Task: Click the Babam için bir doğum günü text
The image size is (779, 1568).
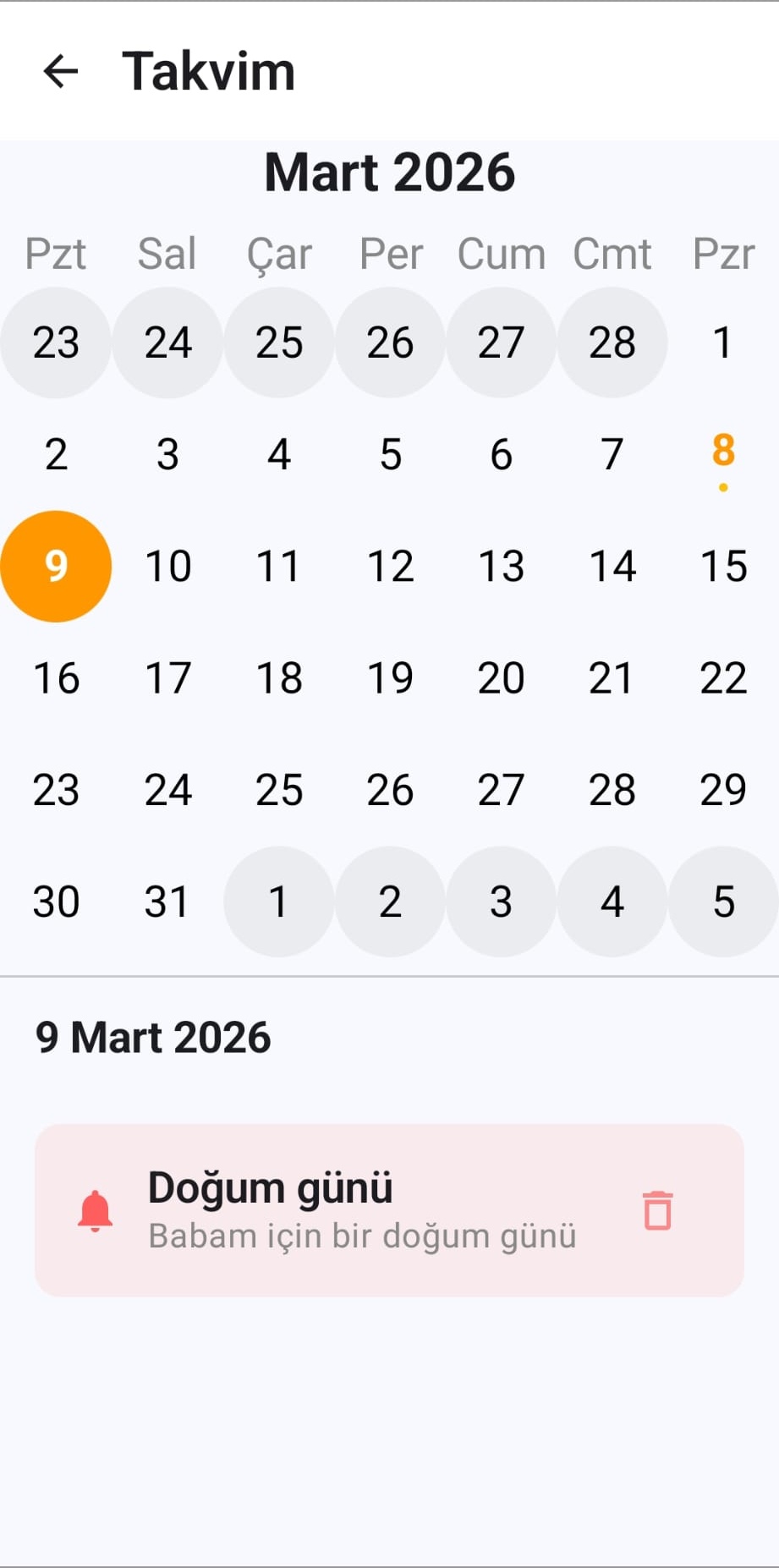Action: (362, 1235)
